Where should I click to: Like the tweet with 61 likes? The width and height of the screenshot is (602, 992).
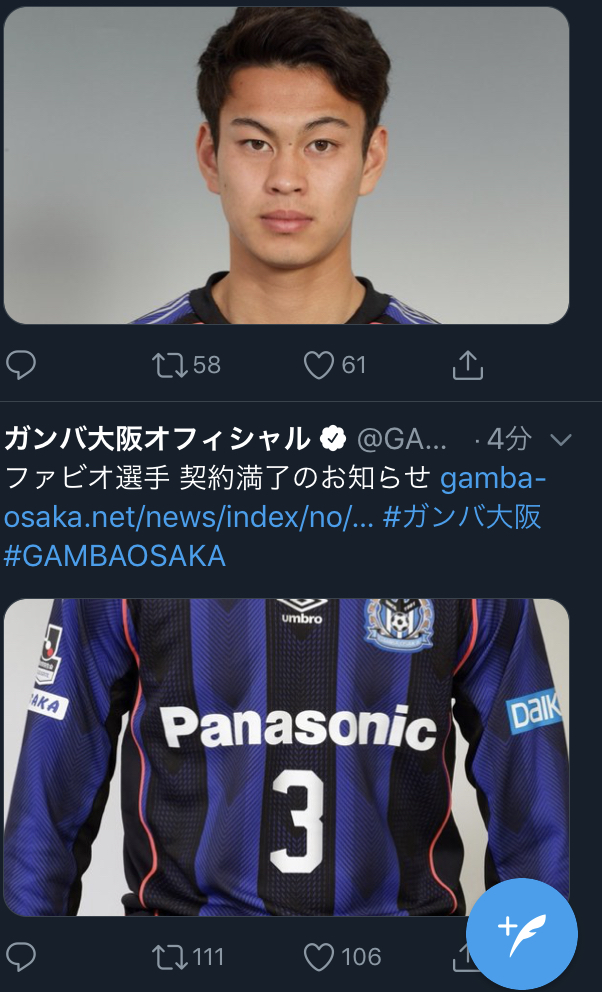click(319, 366)
